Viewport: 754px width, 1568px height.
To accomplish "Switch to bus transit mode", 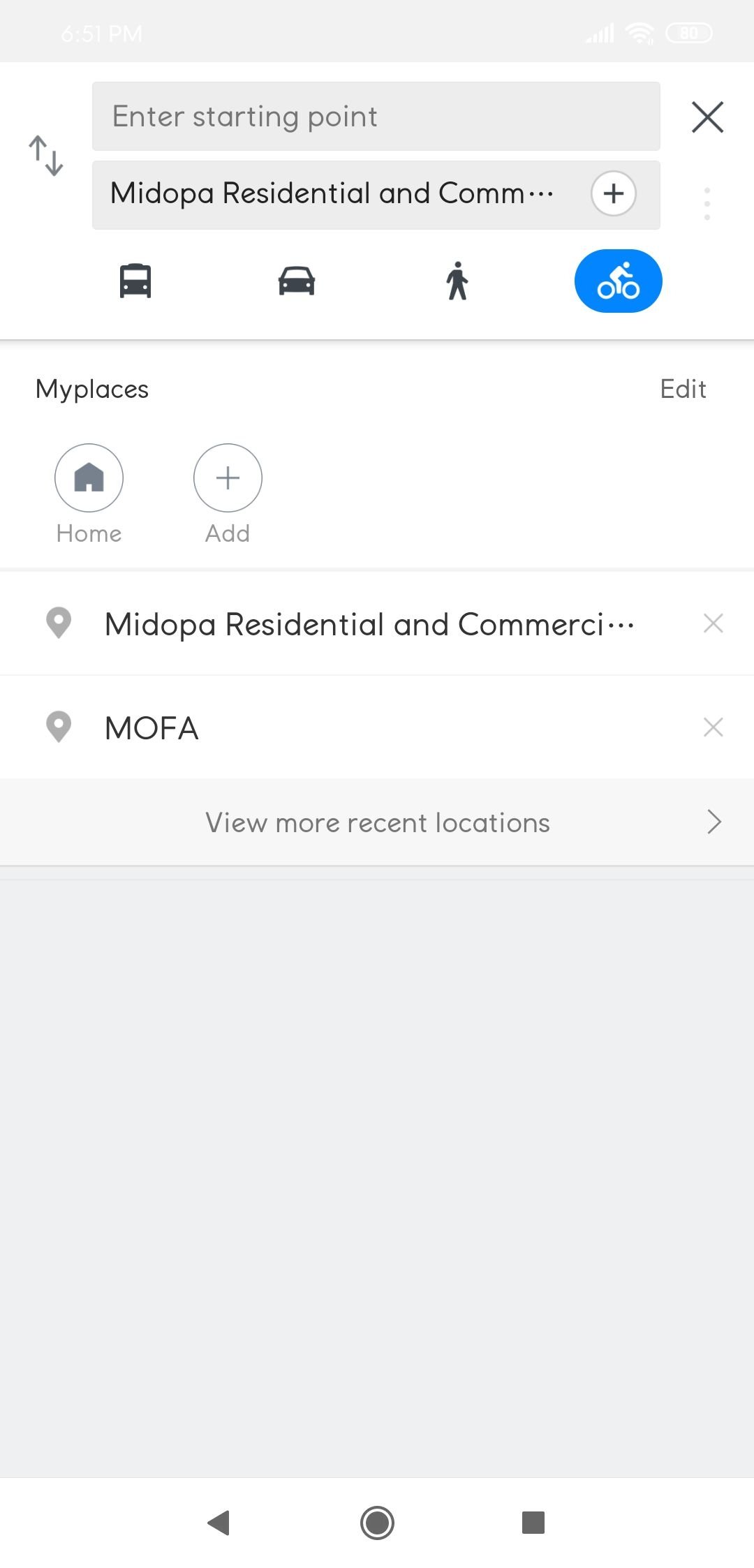I will [x=135, y=281].
